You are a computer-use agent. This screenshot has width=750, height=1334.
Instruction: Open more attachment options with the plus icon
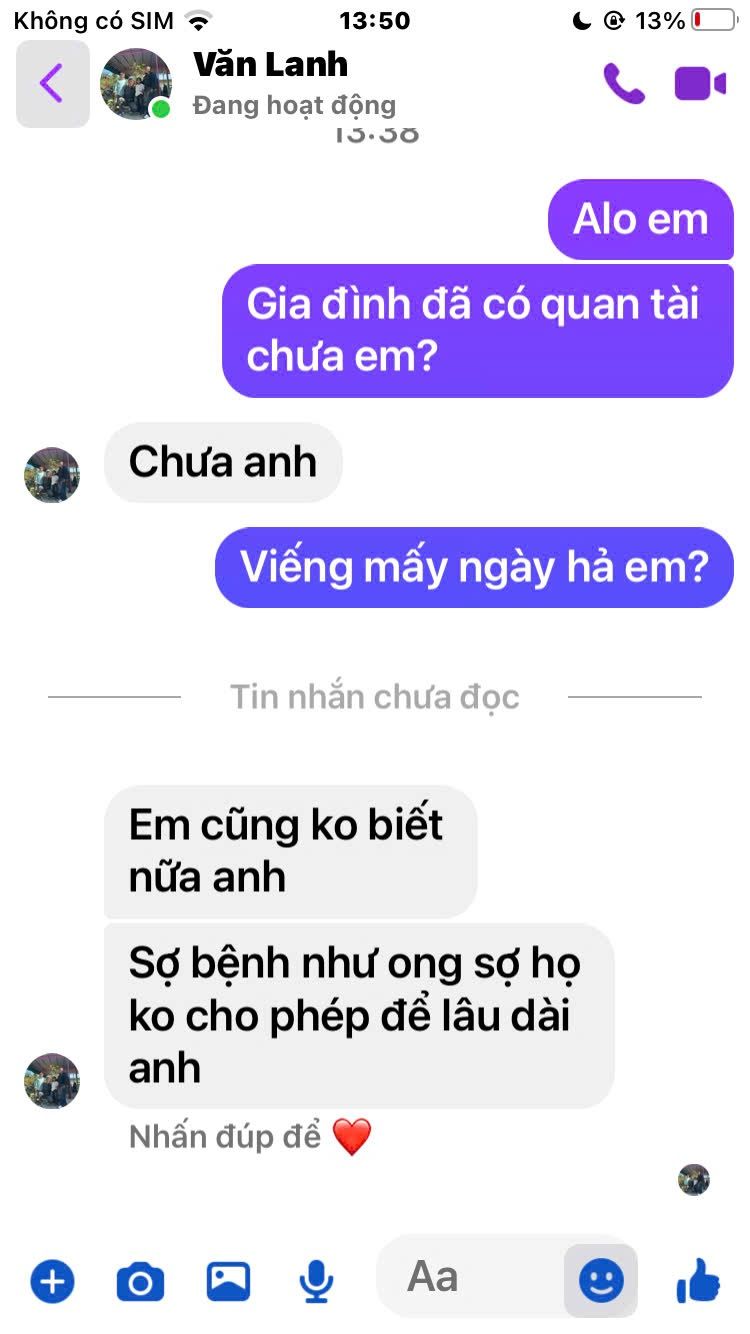pos(52,1281)
